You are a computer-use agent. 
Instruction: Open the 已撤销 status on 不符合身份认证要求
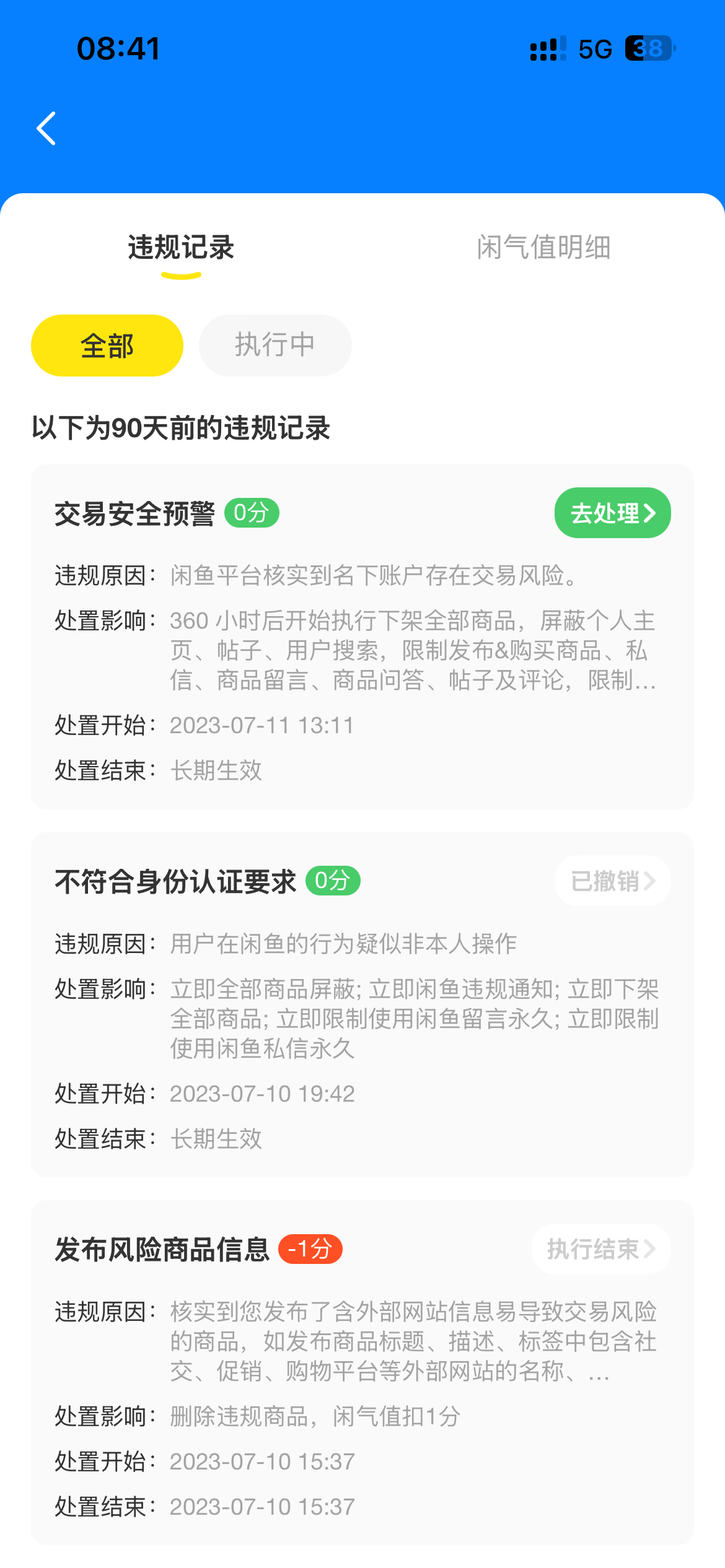[612, 881]
